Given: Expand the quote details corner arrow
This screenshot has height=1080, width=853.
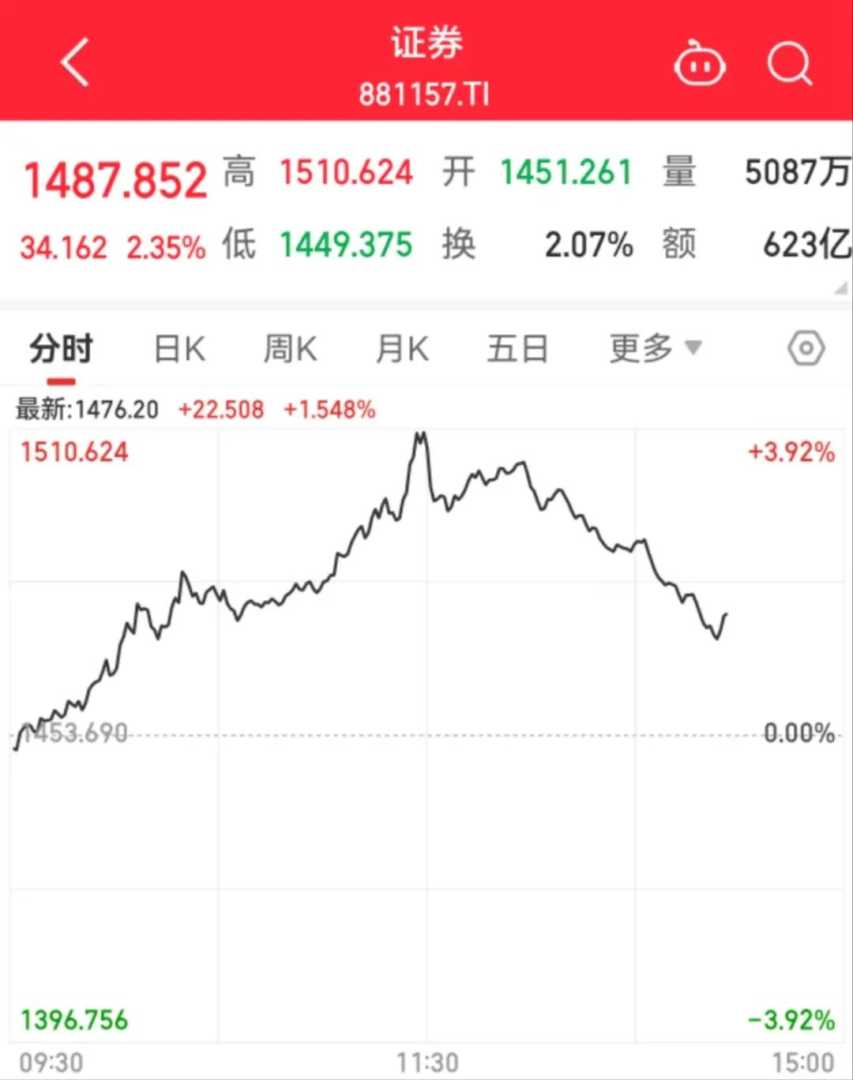Looking at the screenshot, I should (840, 288).
